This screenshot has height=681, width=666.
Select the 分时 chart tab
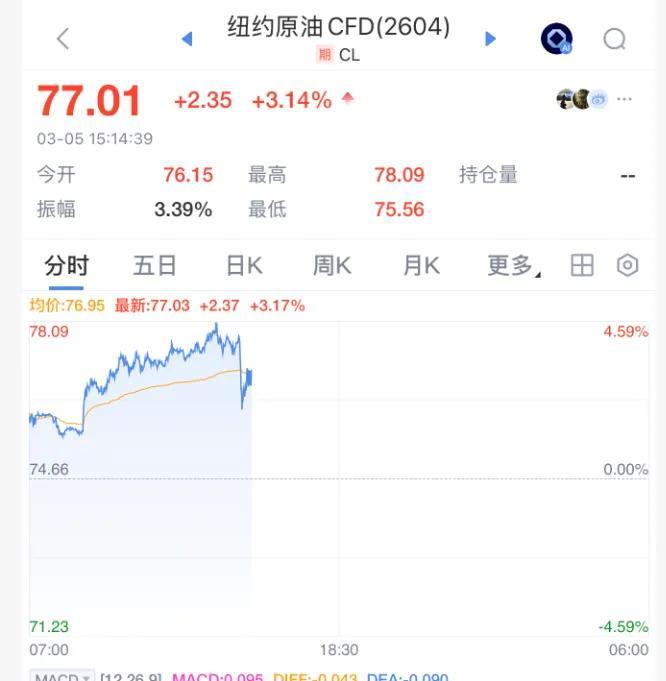point(67,265)
